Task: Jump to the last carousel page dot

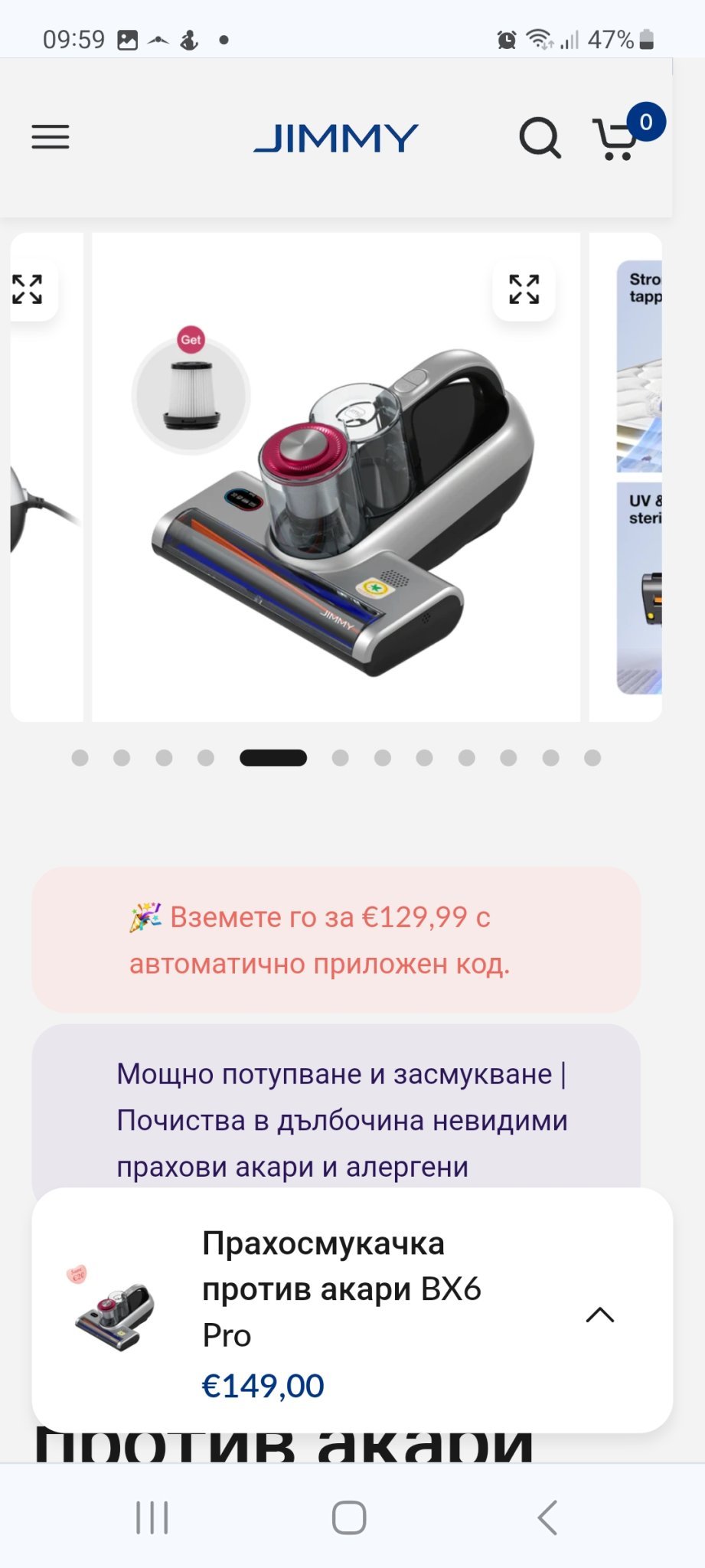Action: [x=592, y=758]
